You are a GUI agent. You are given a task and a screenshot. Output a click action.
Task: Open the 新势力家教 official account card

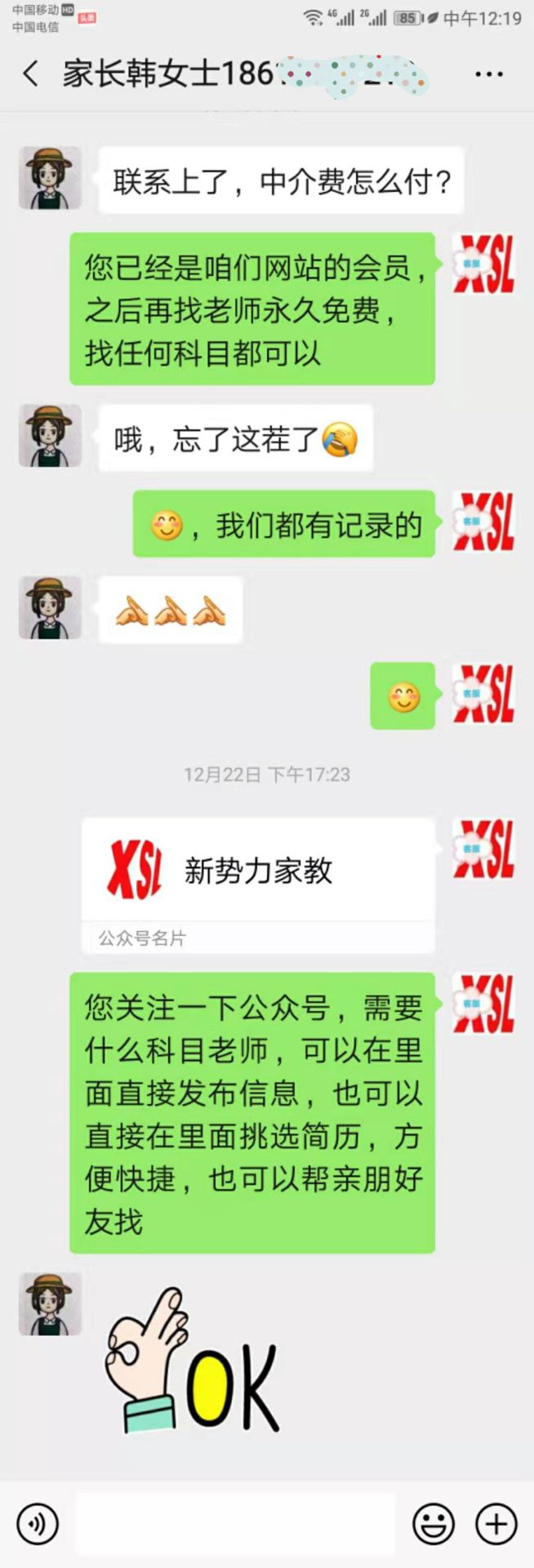click(258, 885)
